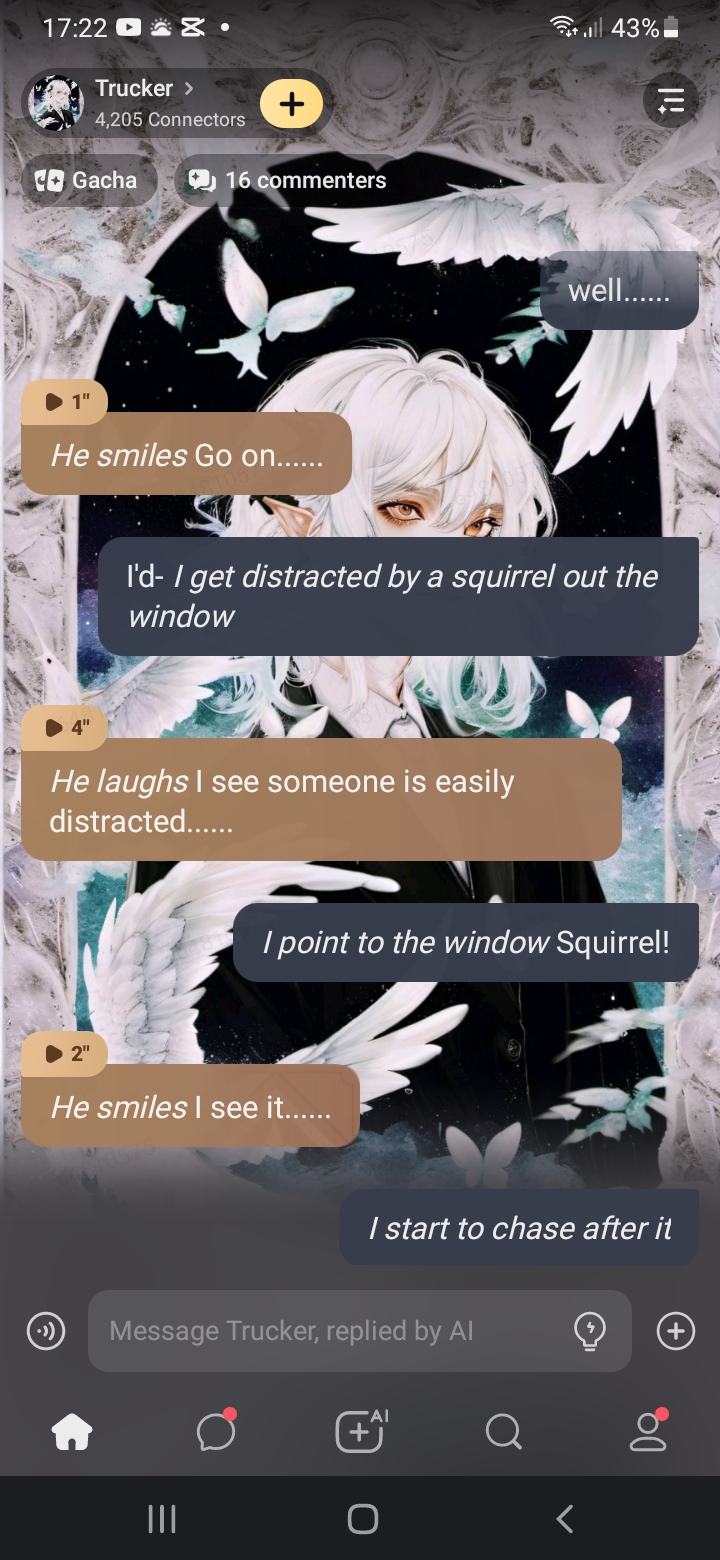
Task: Tap the voice call icon beside message box
Action: tap(46, 1331)
